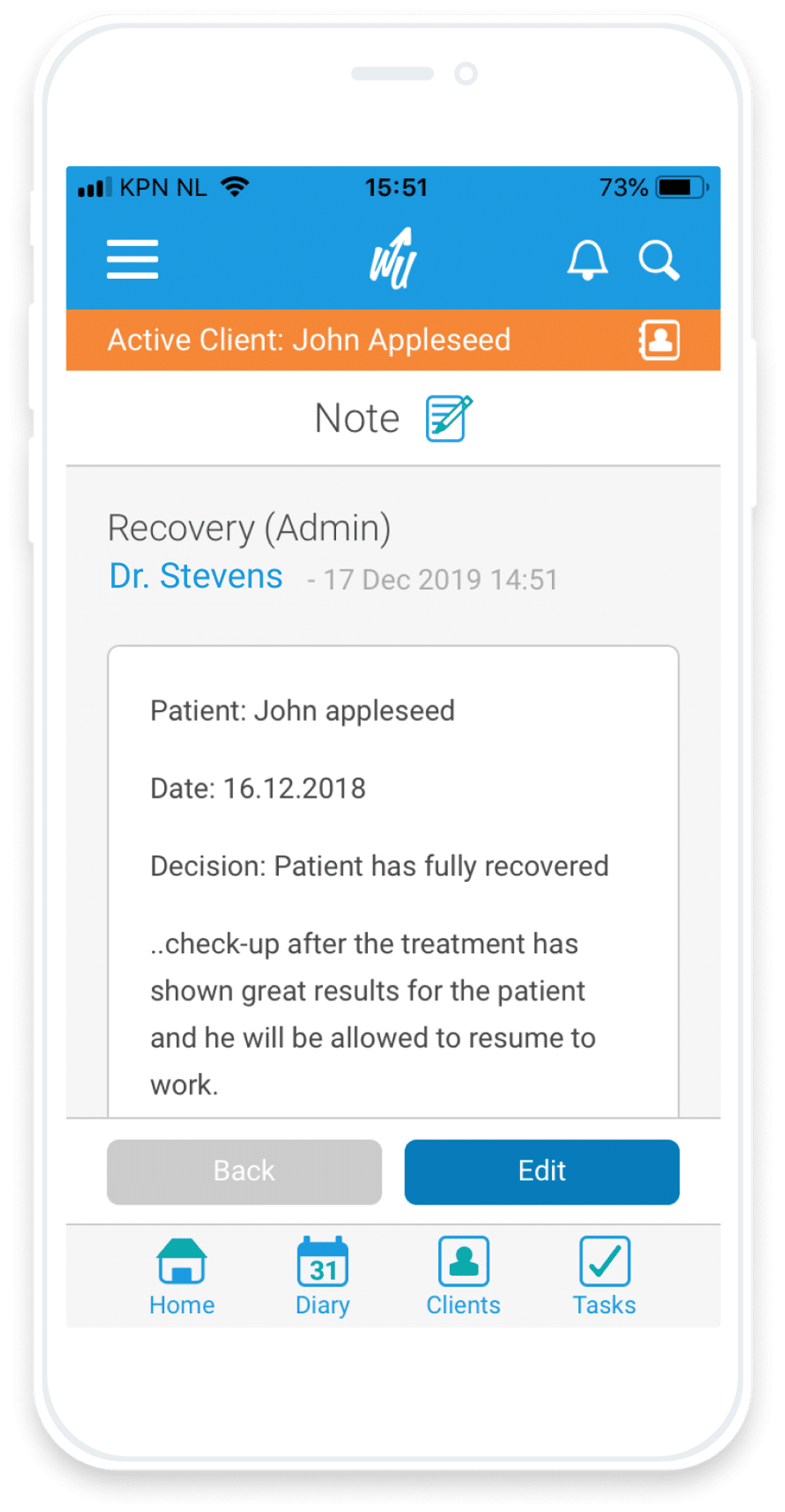The height and width of the screenshot is (1512, 785).
Task: Edit this Recovery note
Action: (541, 1171)
